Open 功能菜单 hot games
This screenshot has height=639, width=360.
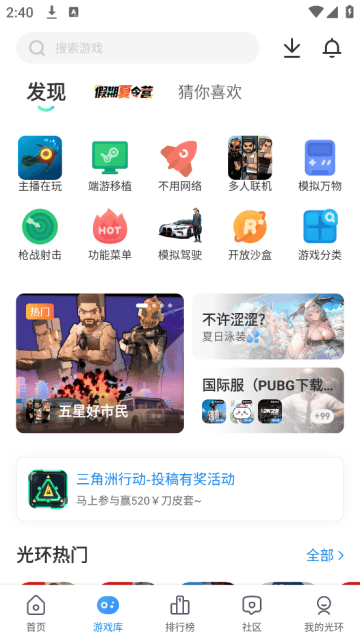[x=110, y=234]
